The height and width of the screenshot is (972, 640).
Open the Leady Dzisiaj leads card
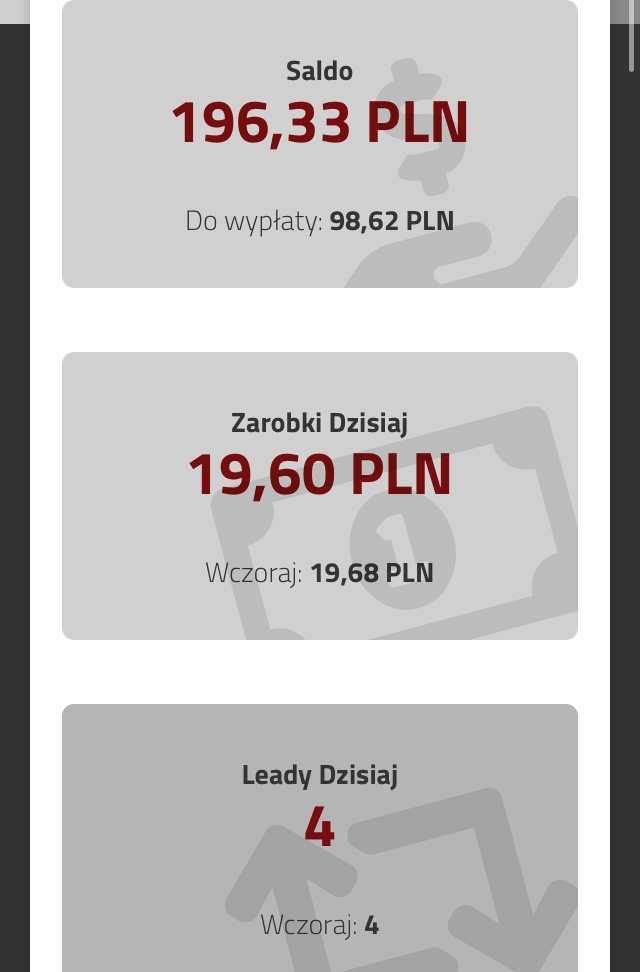(x=320, y=838)
